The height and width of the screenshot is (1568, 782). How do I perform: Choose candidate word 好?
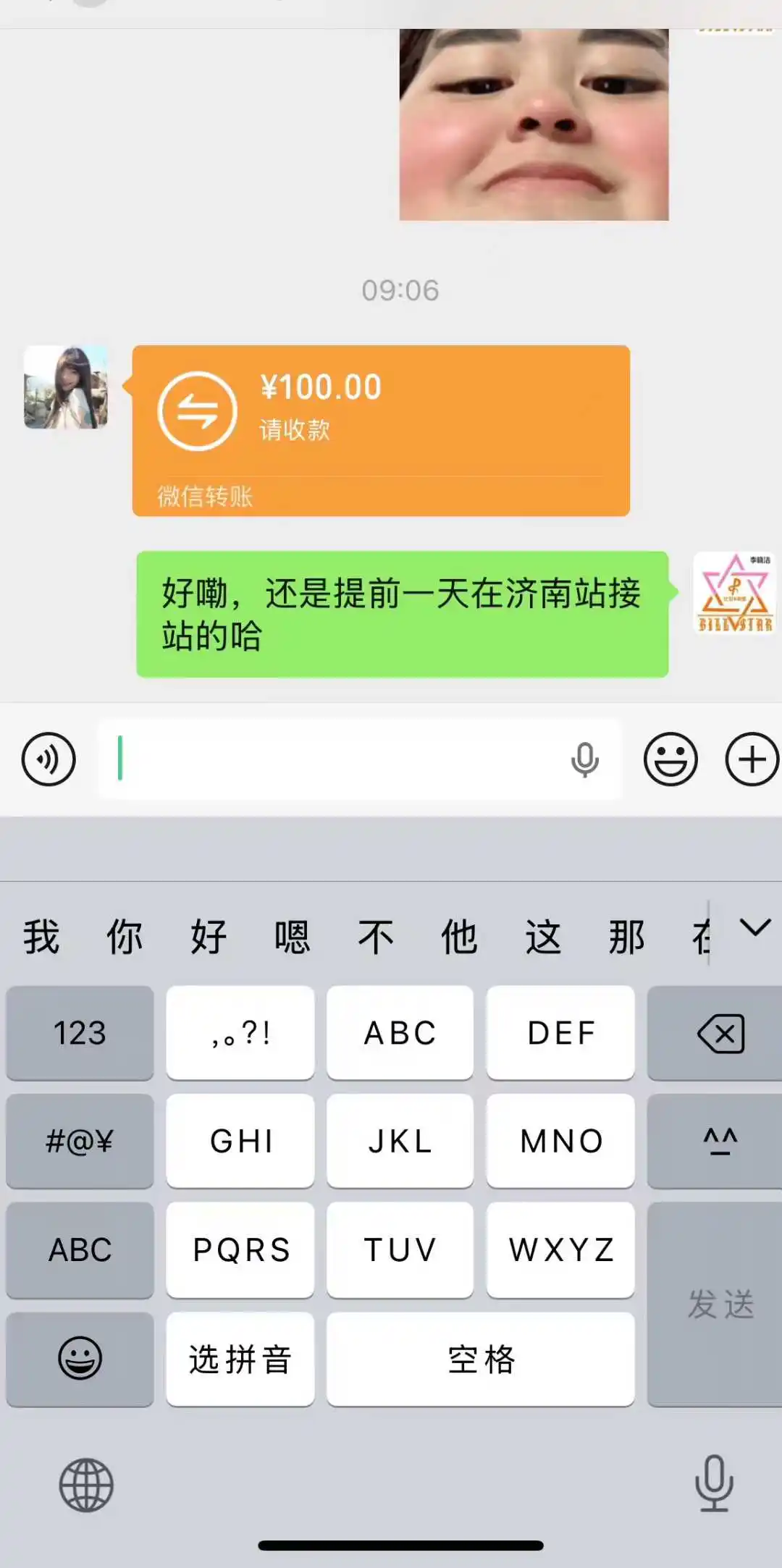tap(209, 937)
